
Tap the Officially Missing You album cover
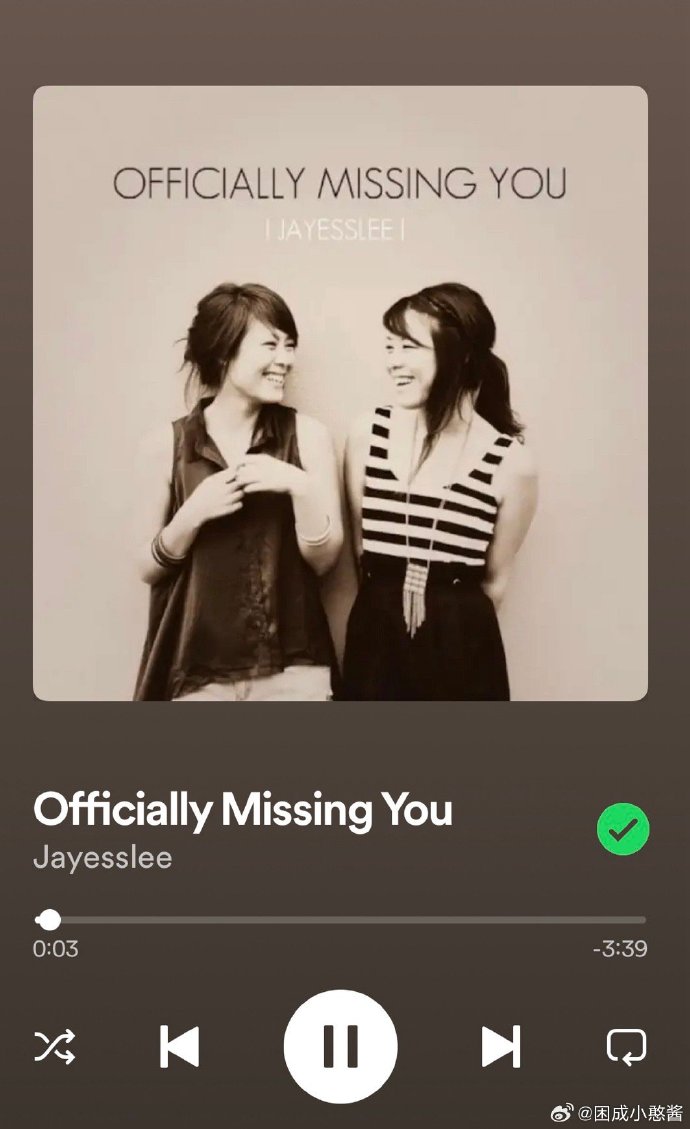click(340, 393)
